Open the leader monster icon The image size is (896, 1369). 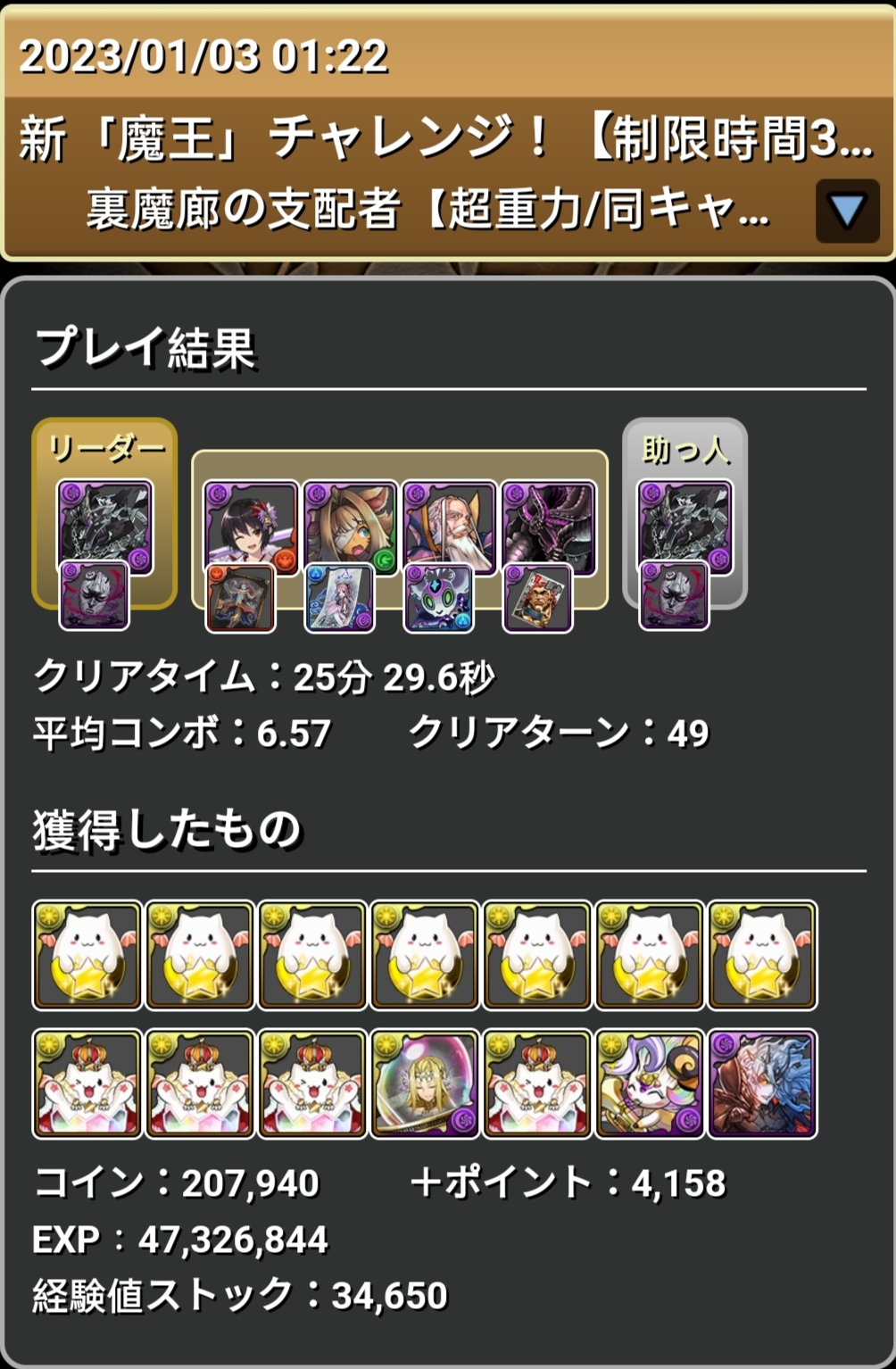click(105, 527)
